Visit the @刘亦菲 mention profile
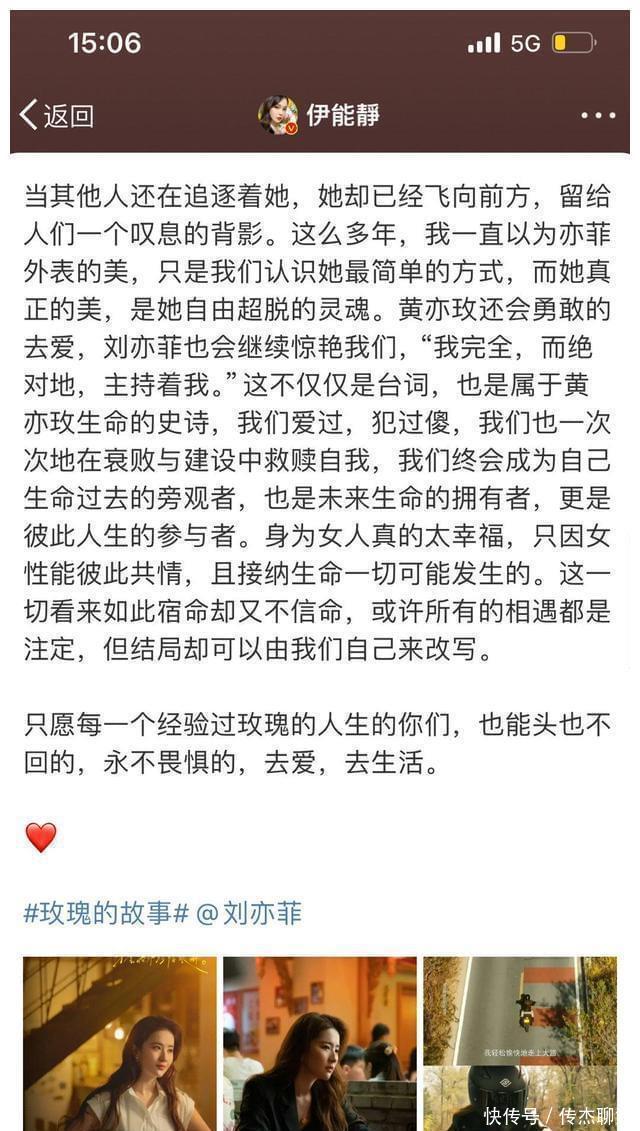The image size is (640, 1131). (x=251, y=912)
